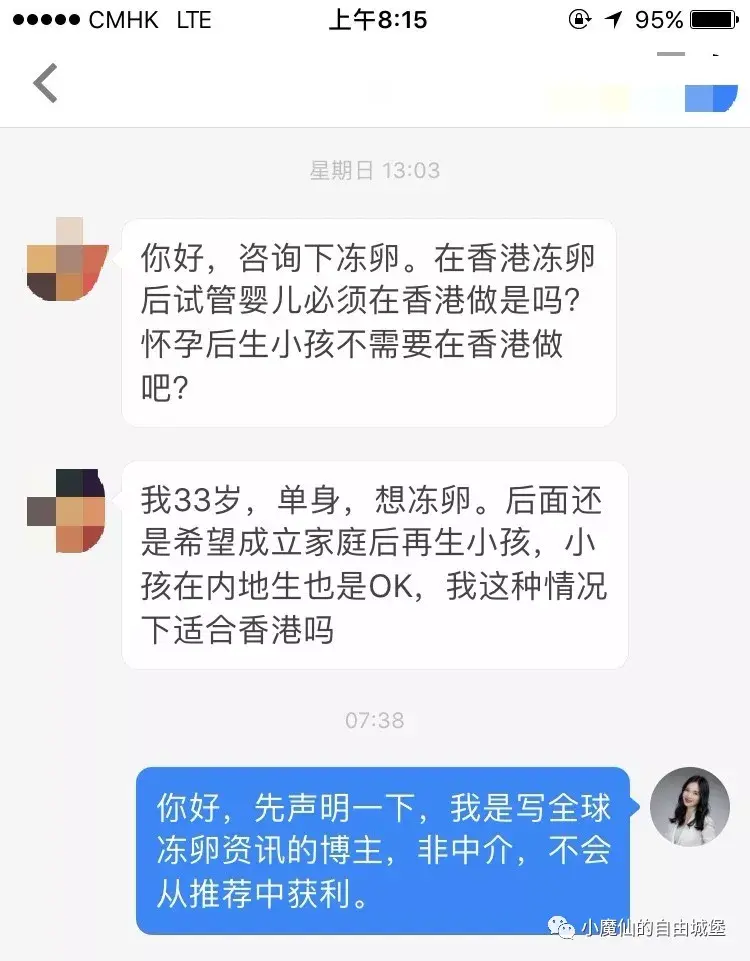Tap the battery indicator in the status bar
This screenshot has height=961, width=750.
[x=712, y=18]
